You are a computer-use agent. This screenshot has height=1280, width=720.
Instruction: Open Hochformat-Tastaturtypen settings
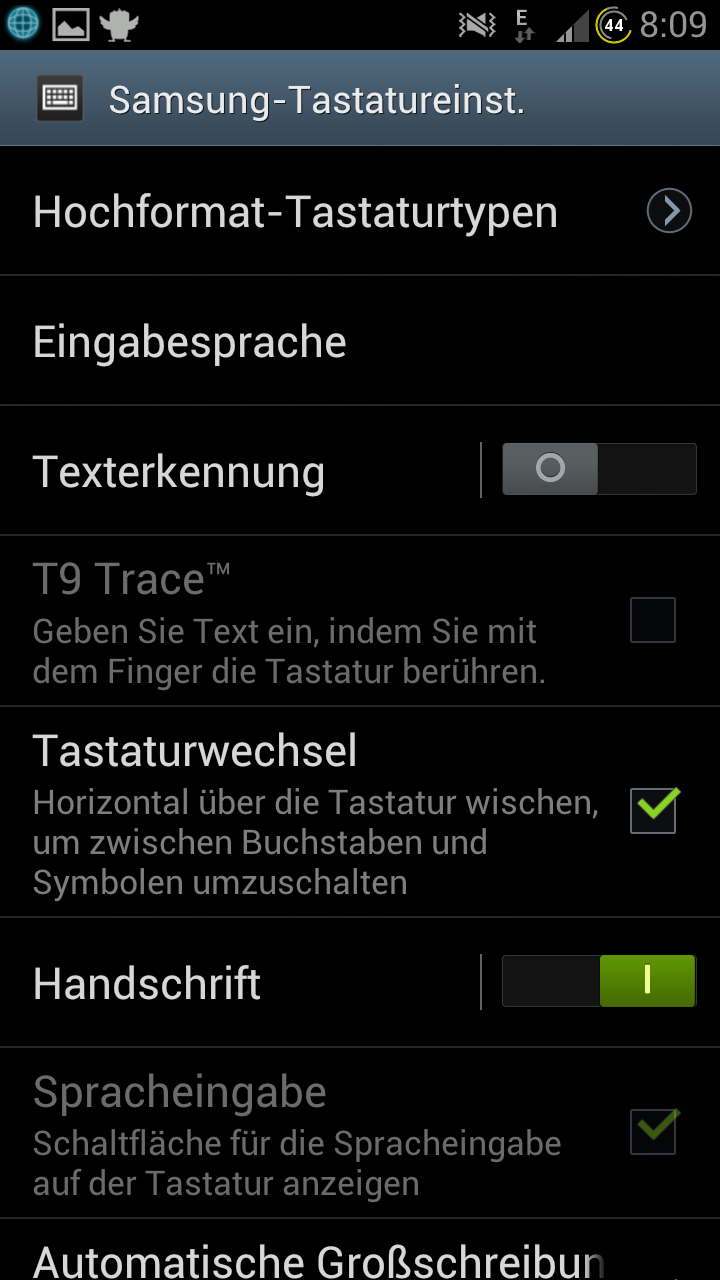(x=360, y=212)
